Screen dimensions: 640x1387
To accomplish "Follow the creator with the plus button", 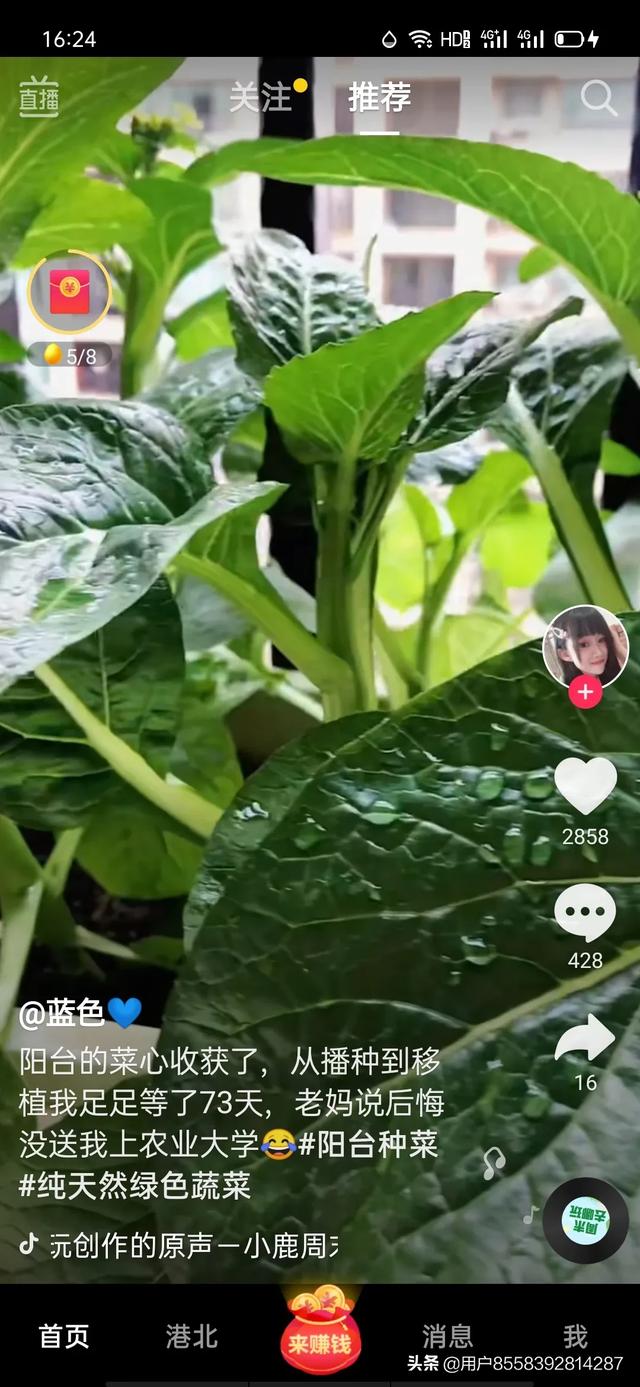I will pos(585,691).
